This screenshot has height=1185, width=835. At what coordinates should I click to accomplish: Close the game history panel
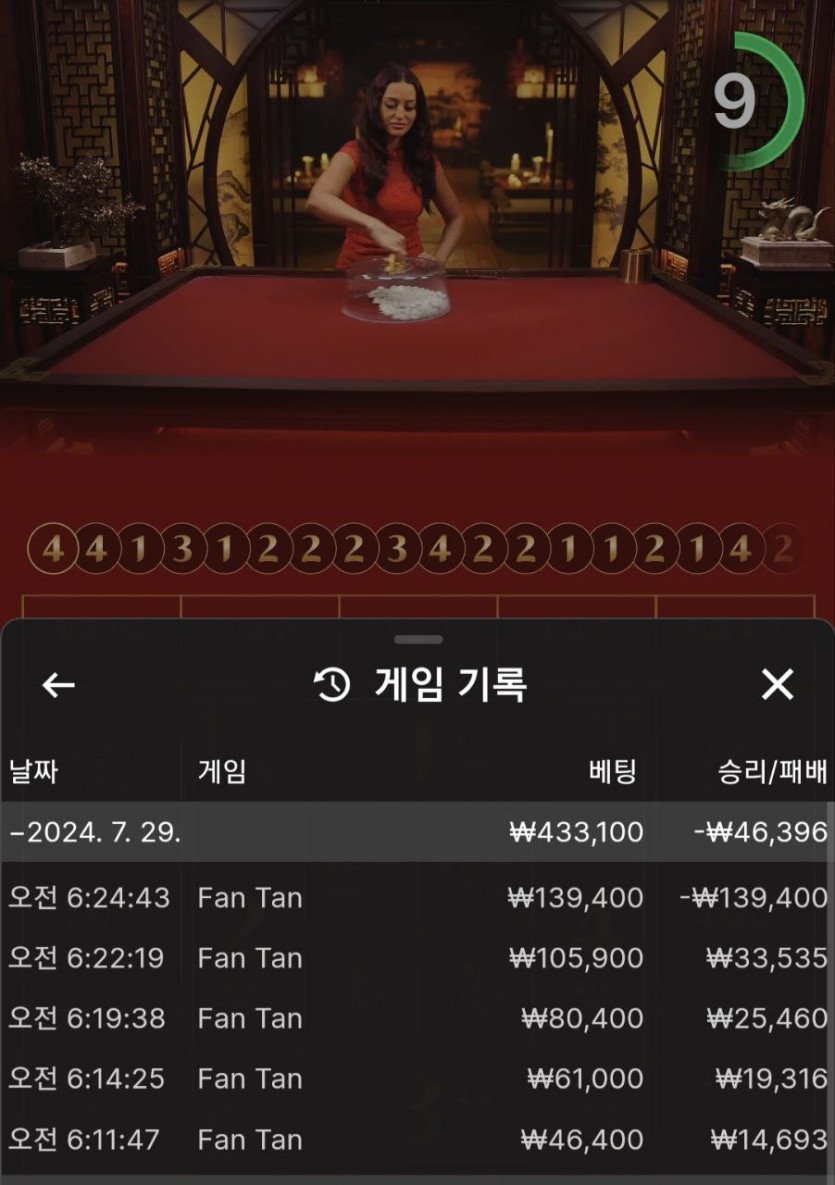pos(777,685)
